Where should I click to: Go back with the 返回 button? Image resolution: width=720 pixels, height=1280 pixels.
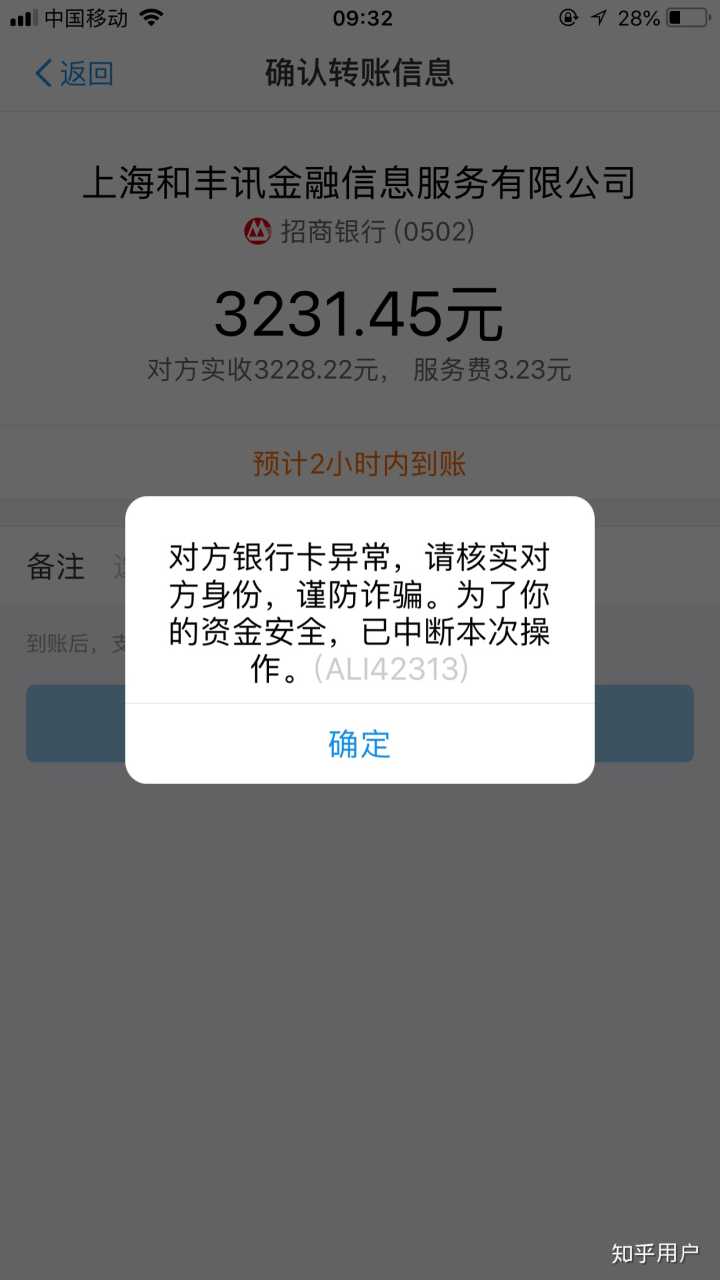click(74, 73)
